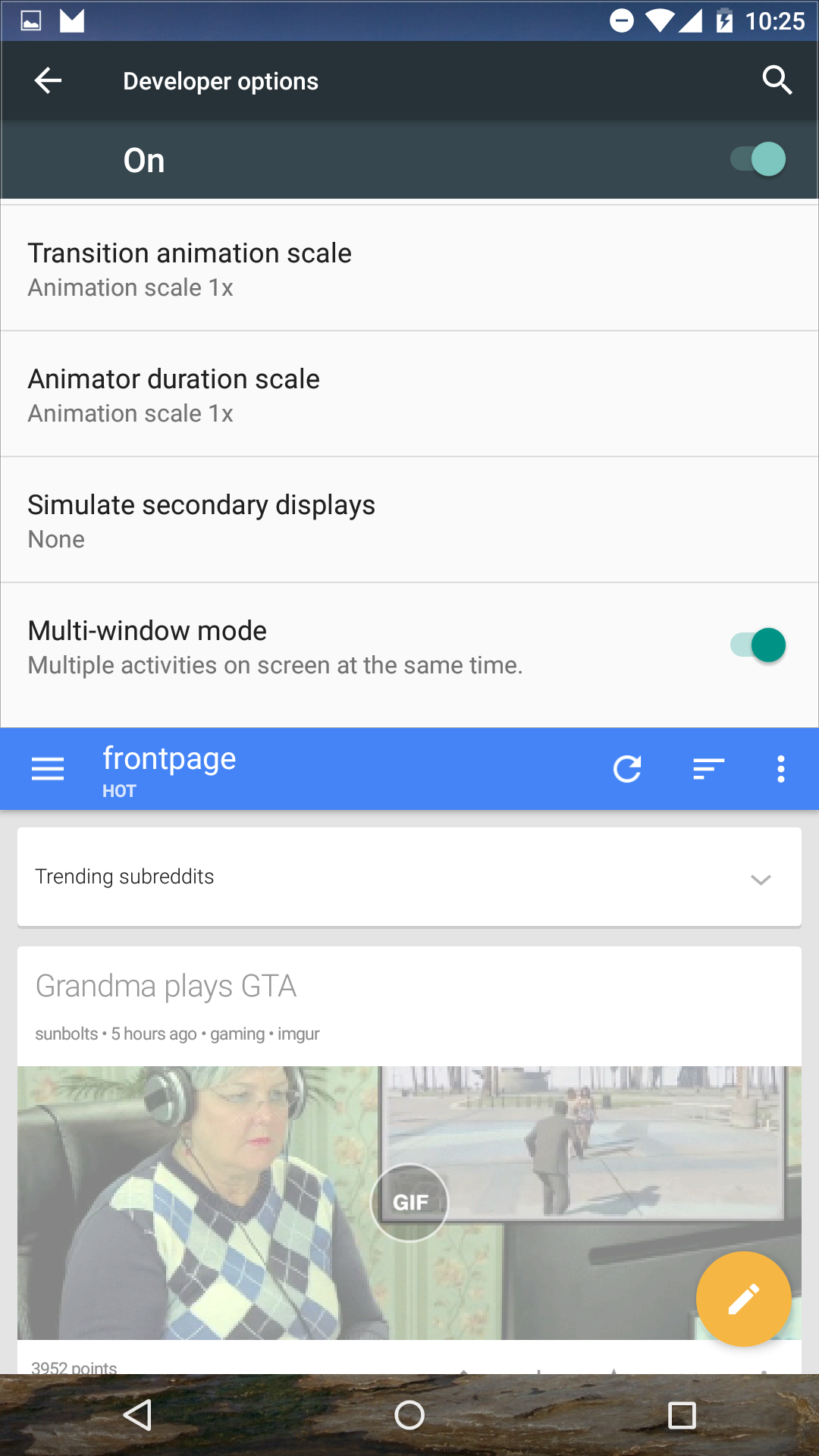Screen dimensions: 819x1456
Task: Open the frontpage navigation drawer
Action: point(48,769)
